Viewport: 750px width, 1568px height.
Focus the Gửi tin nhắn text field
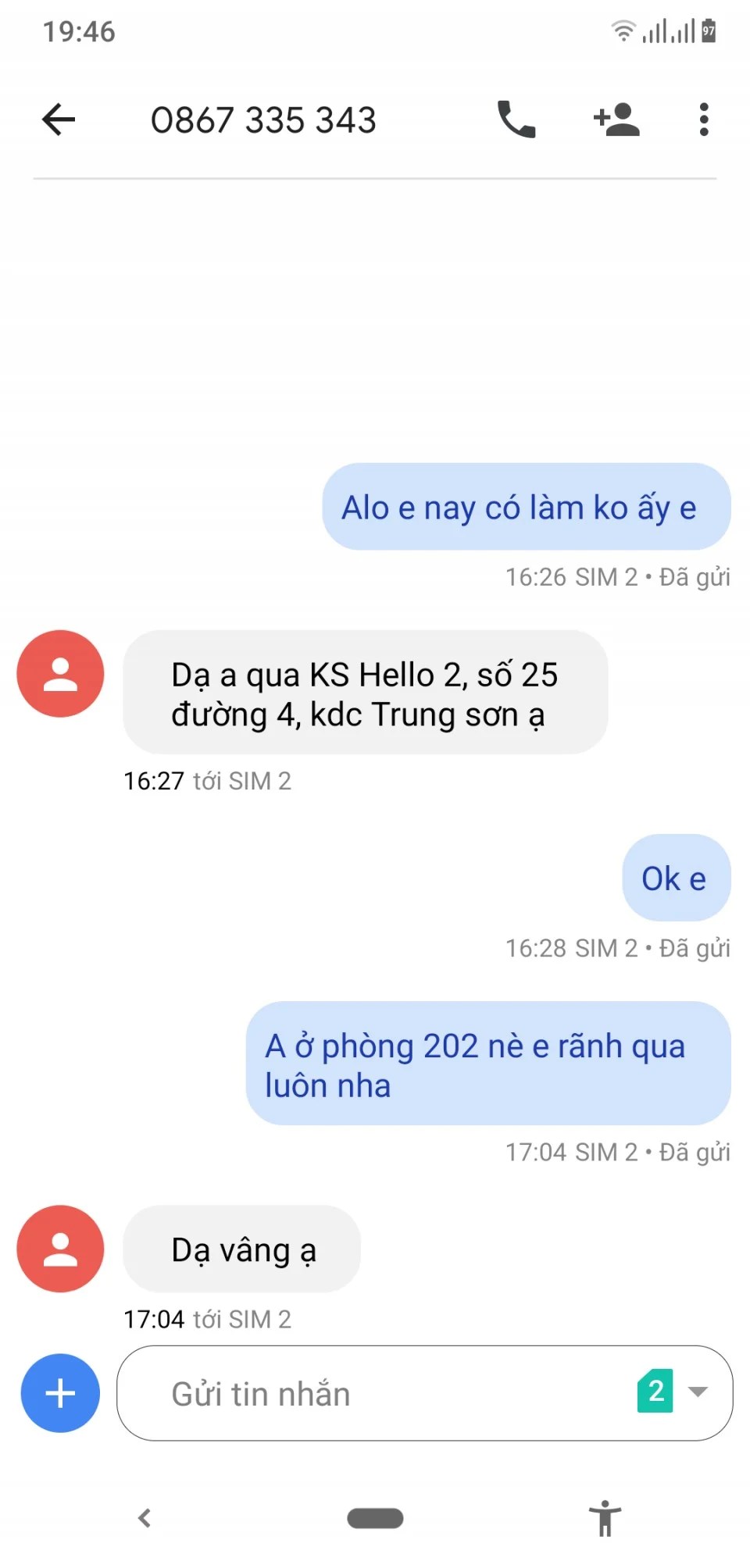click(x=375, y=1394)
